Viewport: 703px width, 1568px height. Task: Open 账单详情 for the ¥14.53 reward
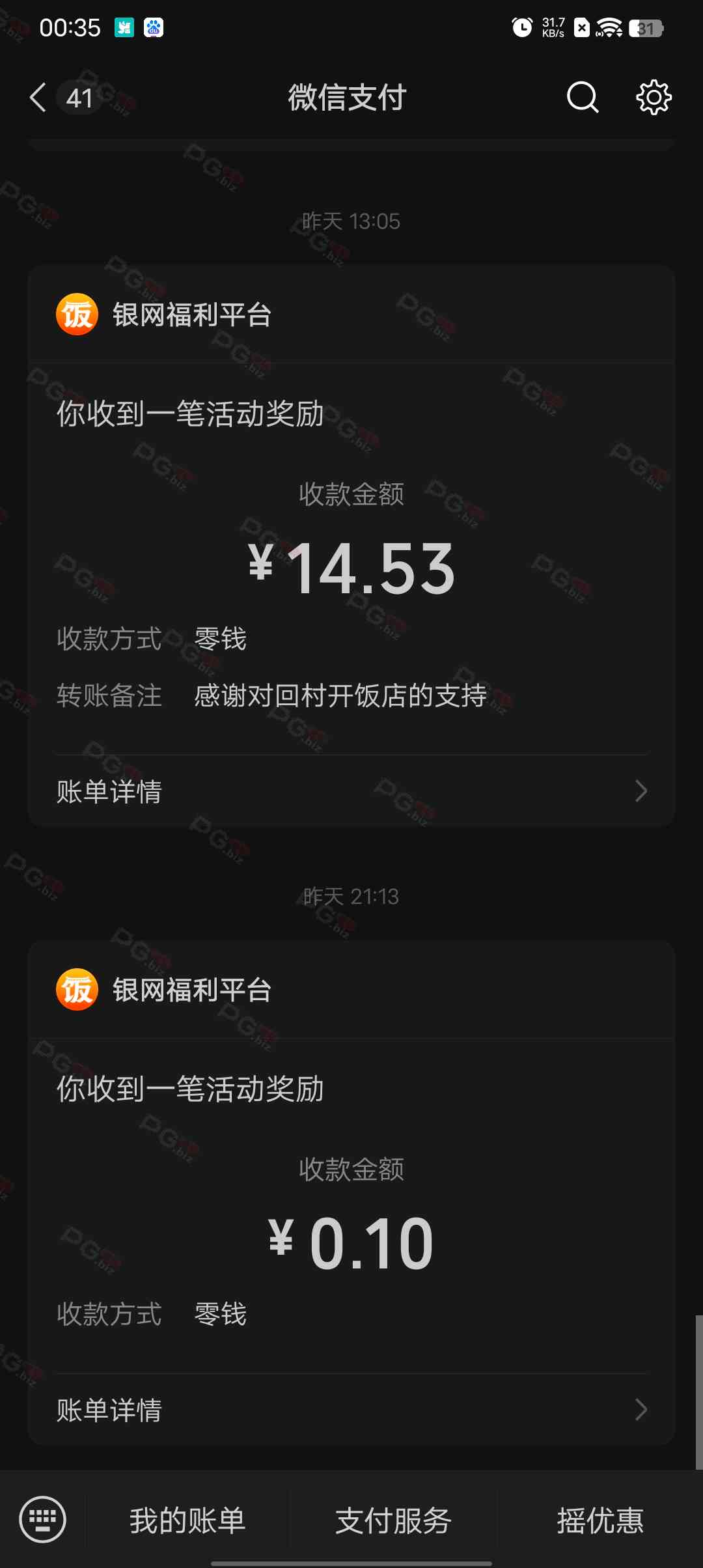[351, 791]
